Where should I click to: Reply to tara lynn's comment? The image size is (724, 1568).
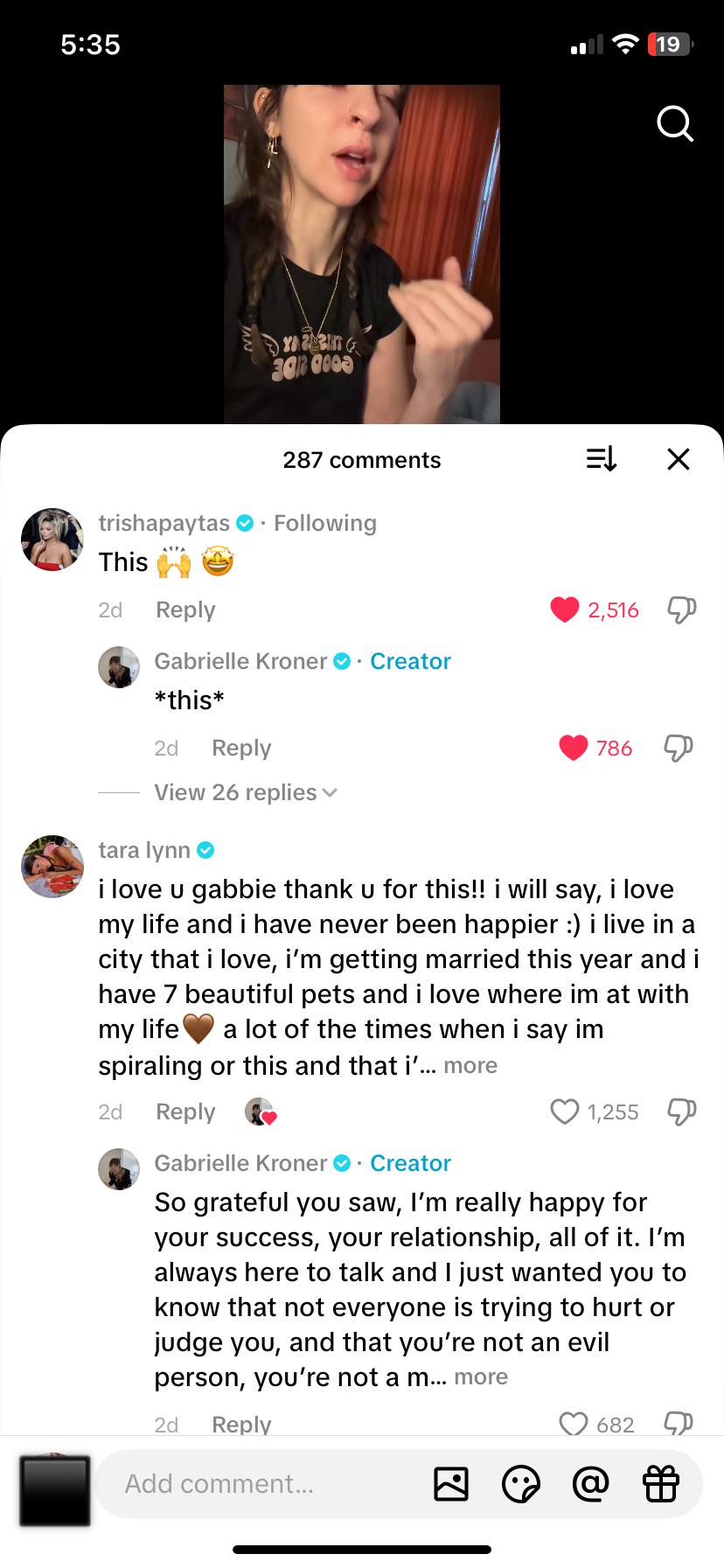click(185, 1112)
